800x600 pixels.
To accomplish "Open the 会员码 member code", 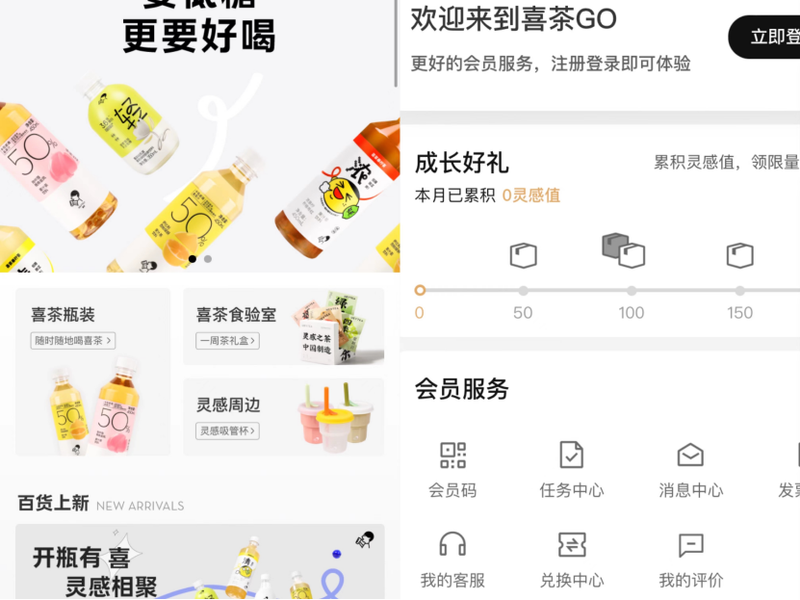I will coord(453,469).
